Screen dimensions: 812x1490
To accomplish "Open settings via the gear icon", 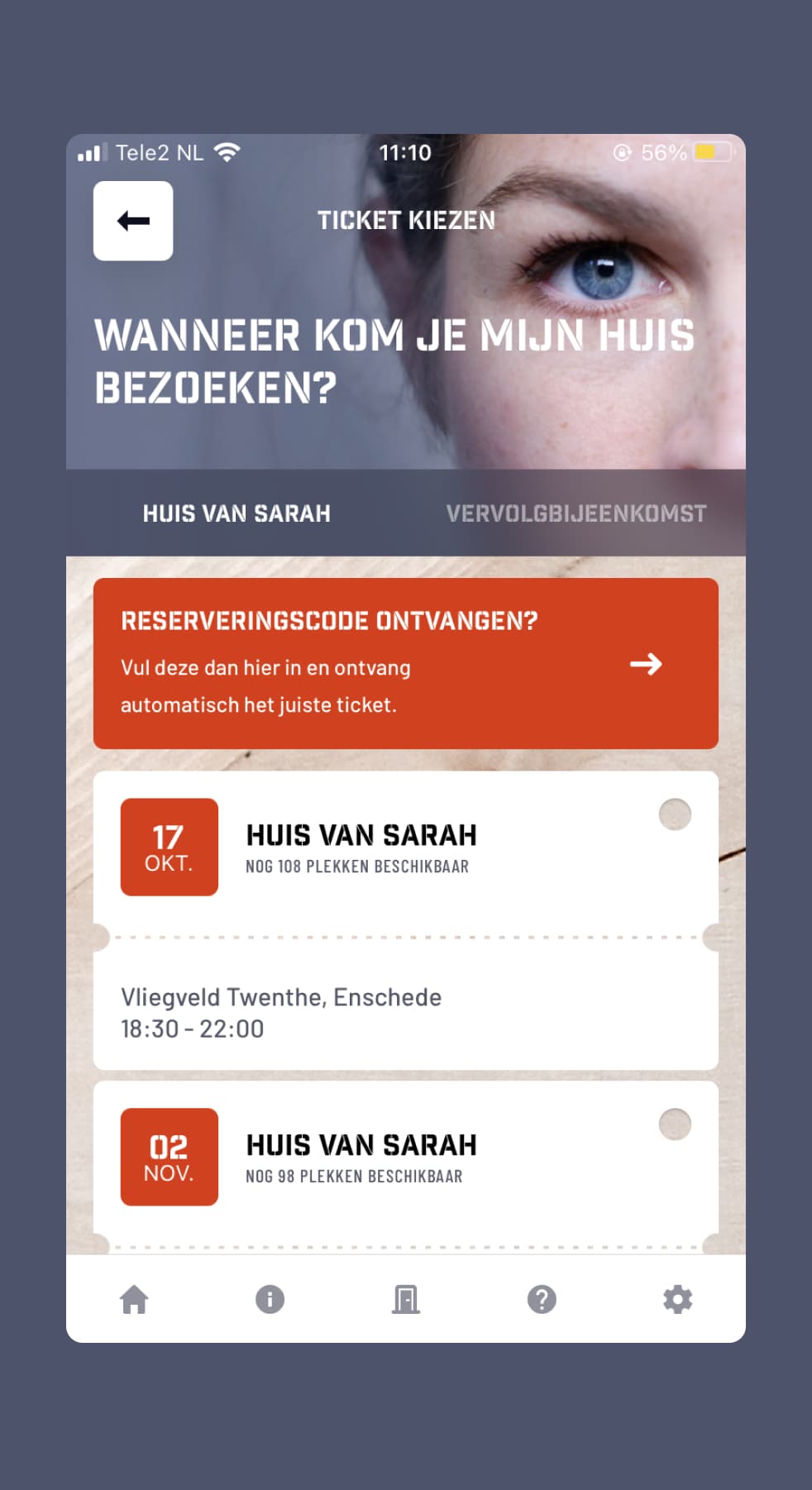I will click(x=677, y=1299).
